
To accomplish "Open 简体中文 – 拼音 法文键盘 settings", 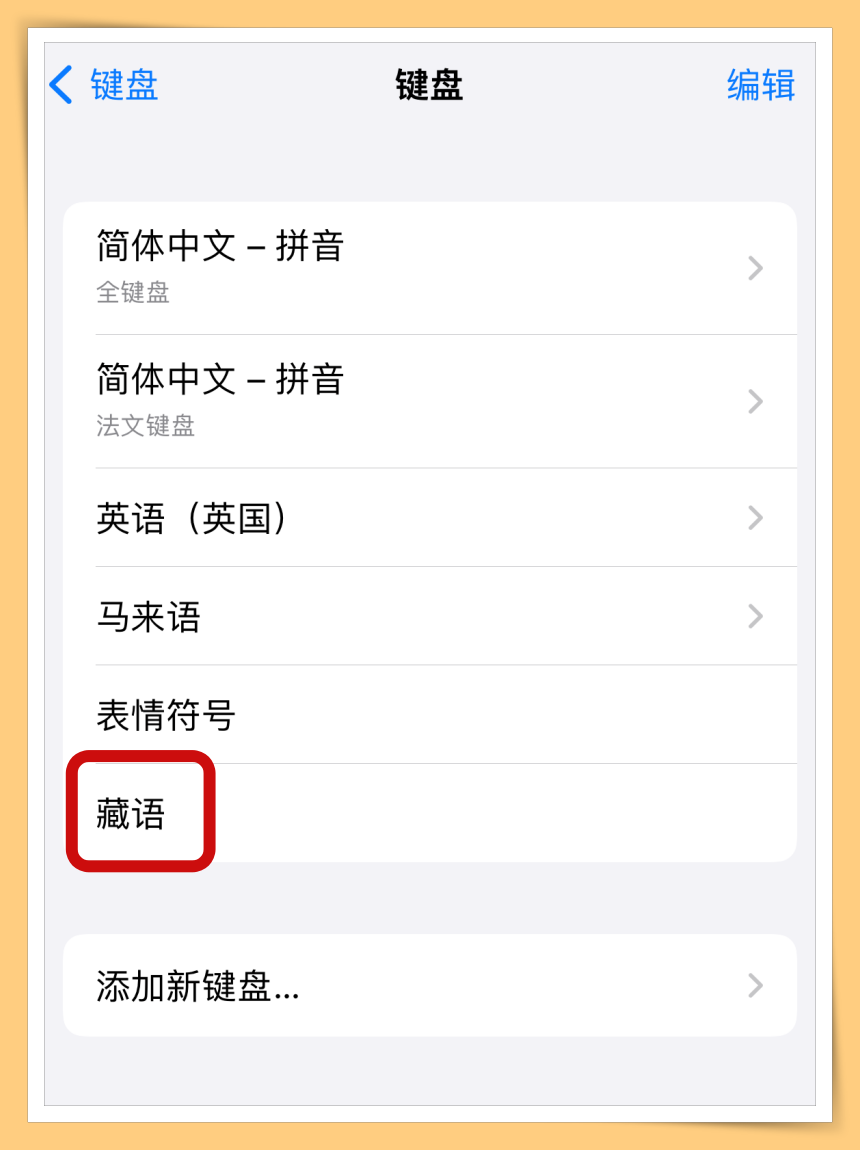I will pyautogui.click(x=430, y=400).
